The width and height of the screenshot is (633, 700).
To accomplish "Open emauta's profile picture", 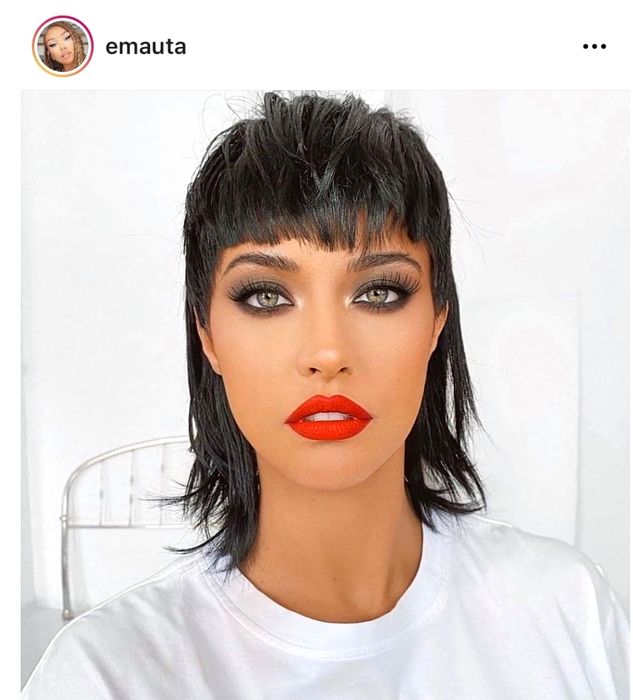I will (x=62, y=46).
